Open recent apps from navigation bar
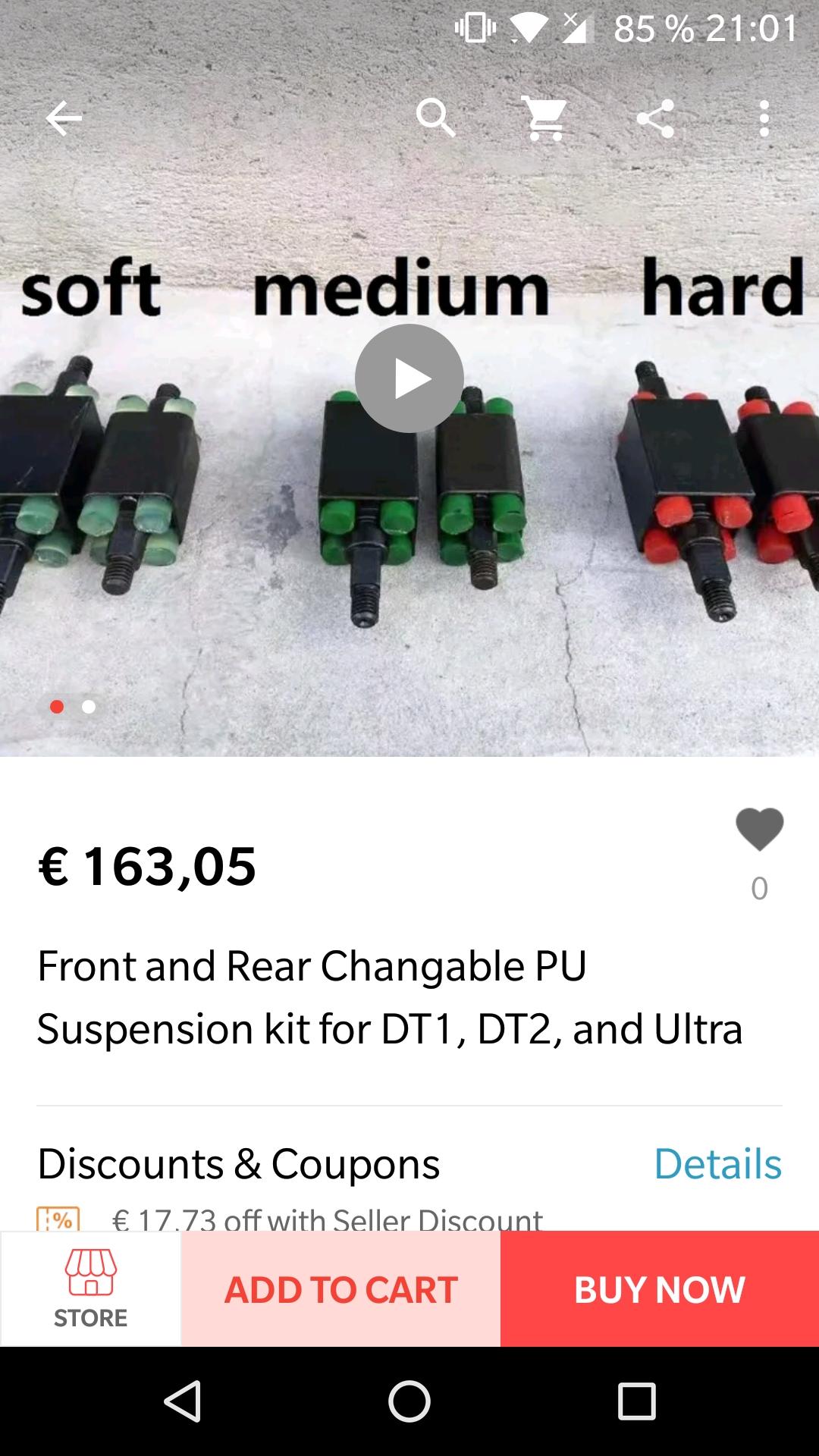 click(x=637, y=1401)
